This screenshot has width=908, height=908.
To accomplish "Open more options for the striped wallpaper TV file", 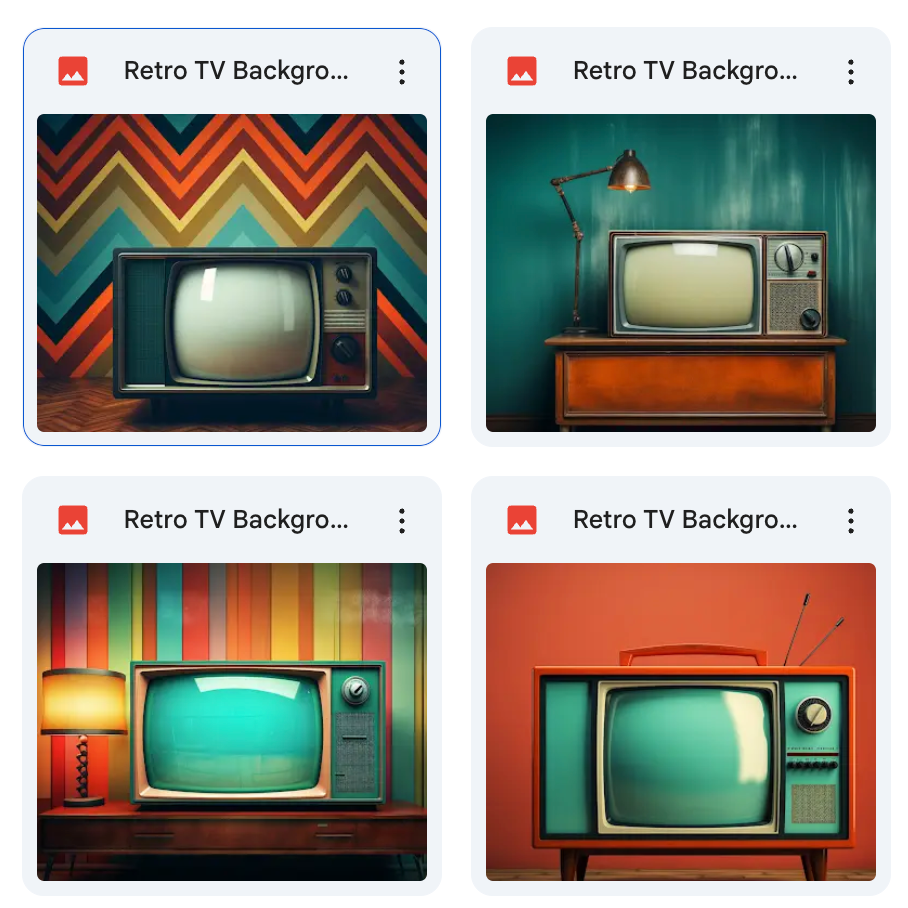I will (401, 520).
